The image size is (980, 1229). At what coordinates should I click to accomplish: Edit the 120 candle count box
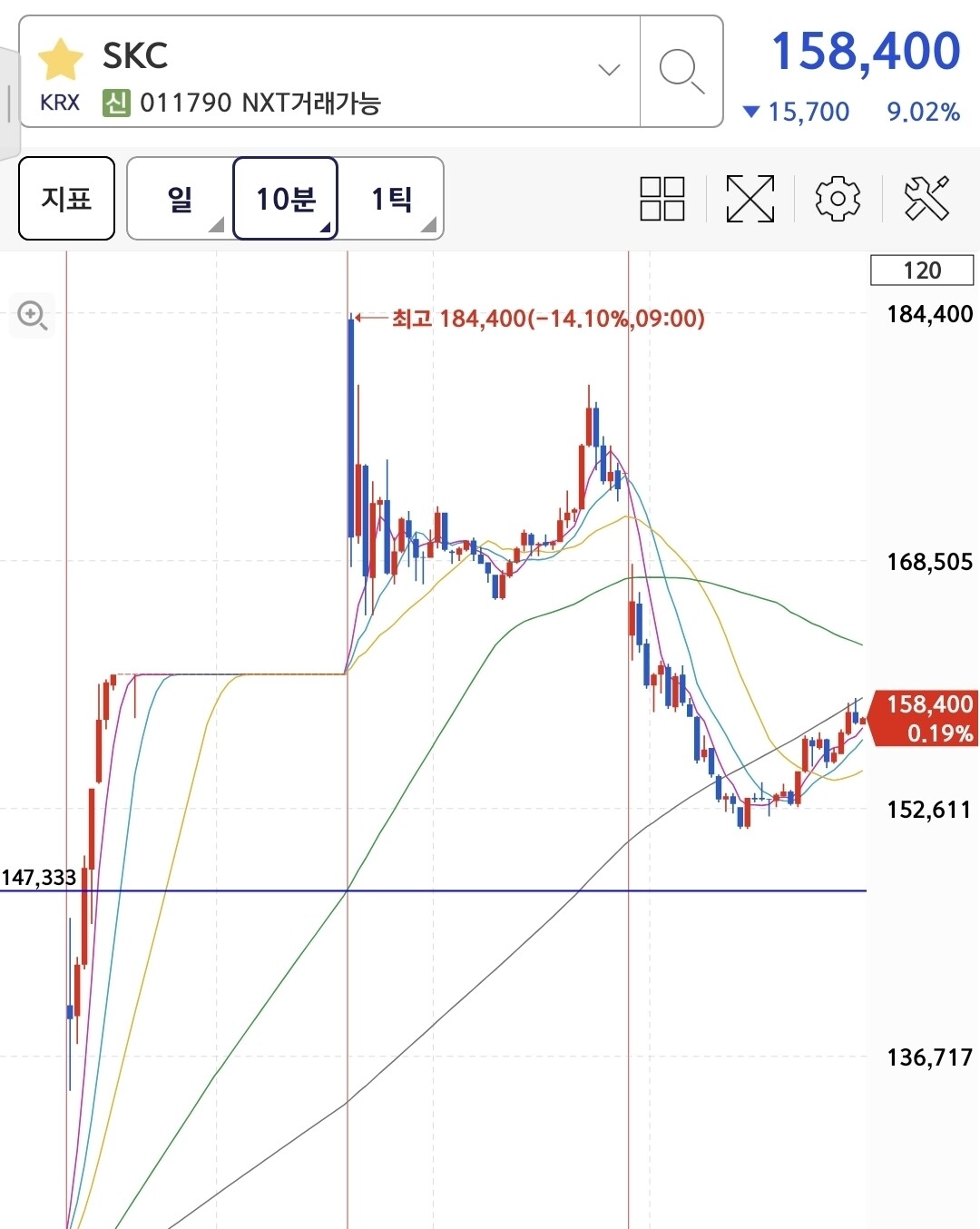coord(922,270)
